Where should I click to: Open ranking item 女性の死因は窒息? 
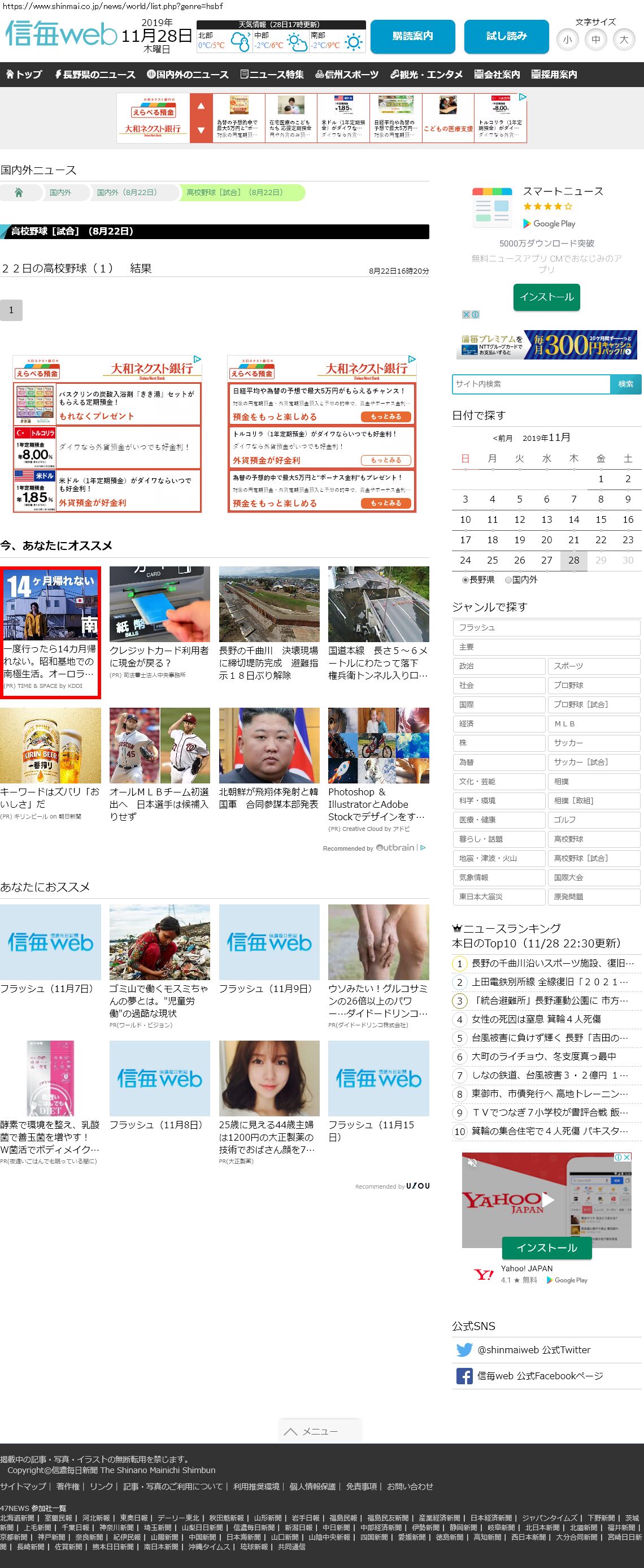pos(536,1020)
